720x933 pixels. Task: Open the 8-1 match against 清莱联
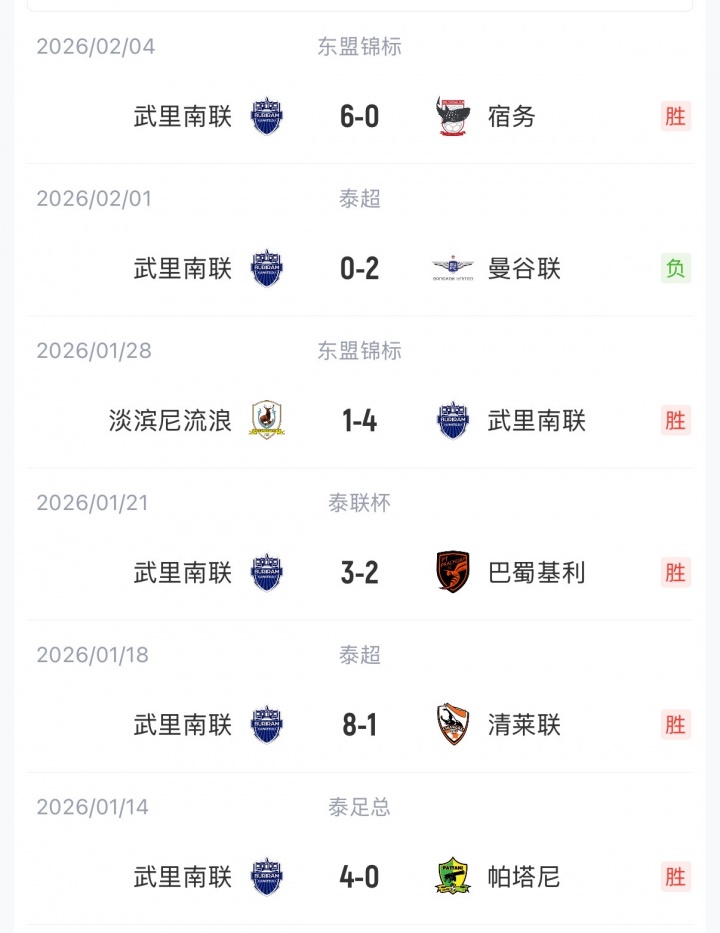tap(360, 724)
